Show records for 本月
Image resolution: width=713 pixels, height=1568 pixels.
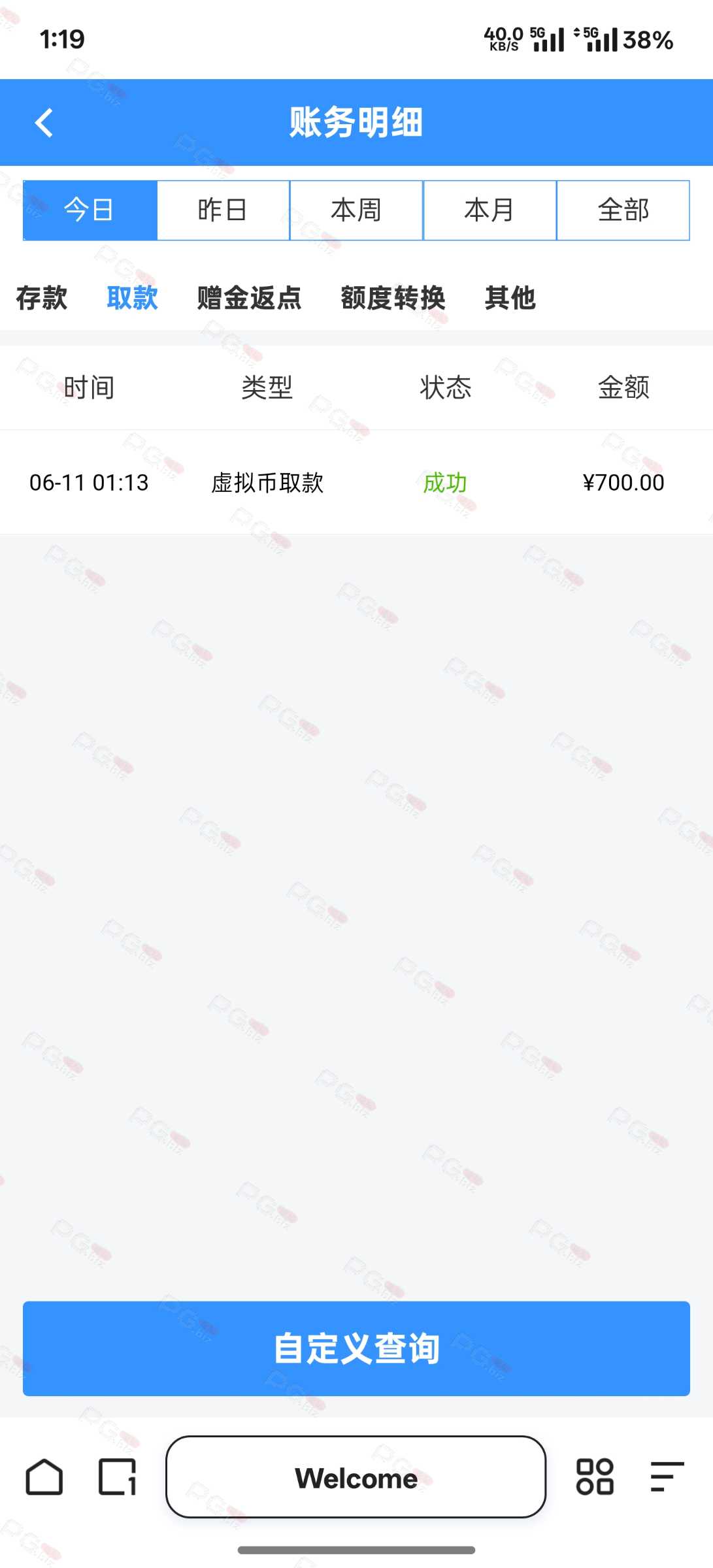(489, 210)
